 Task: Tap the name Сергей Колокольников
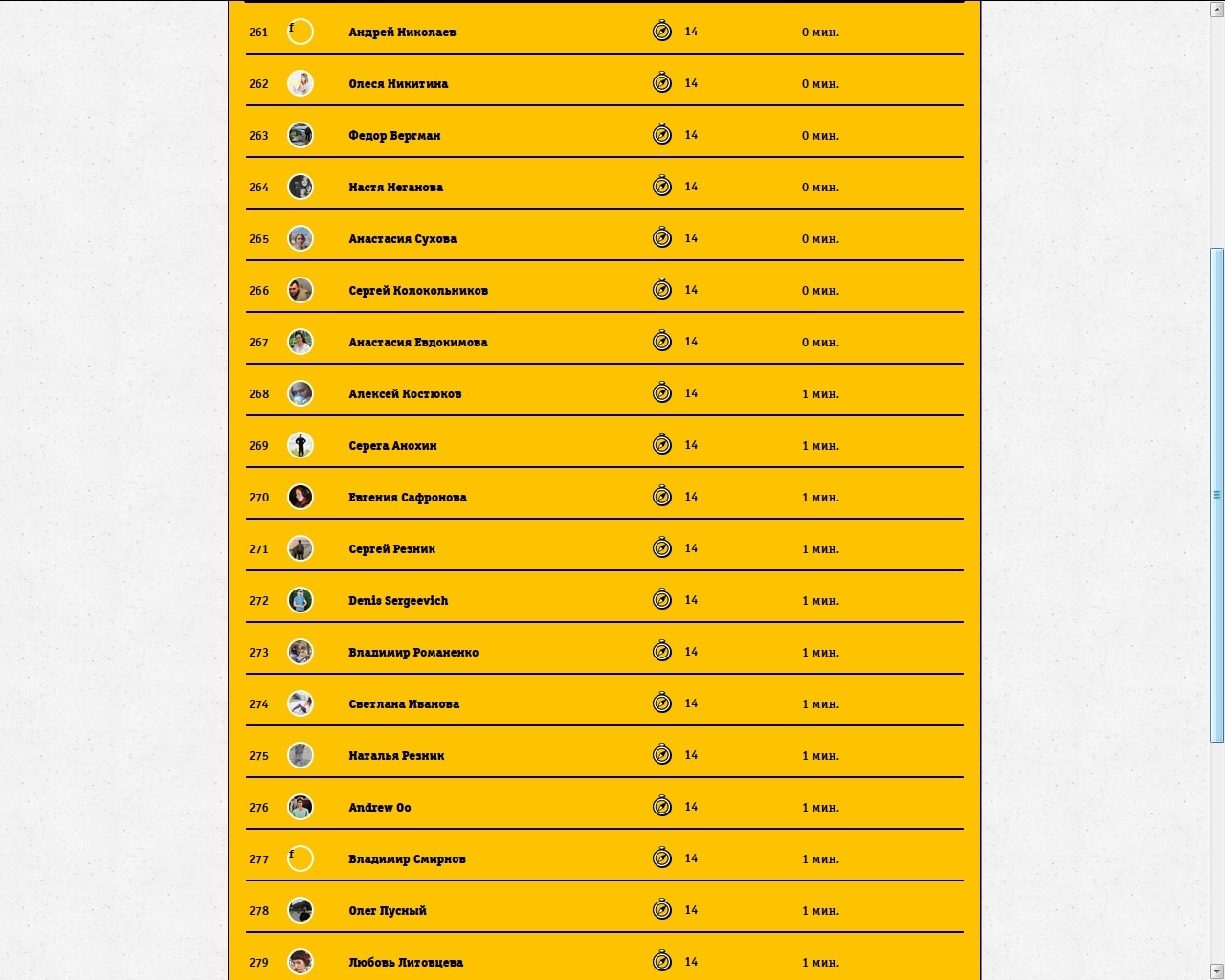click(x=418, y=291)
